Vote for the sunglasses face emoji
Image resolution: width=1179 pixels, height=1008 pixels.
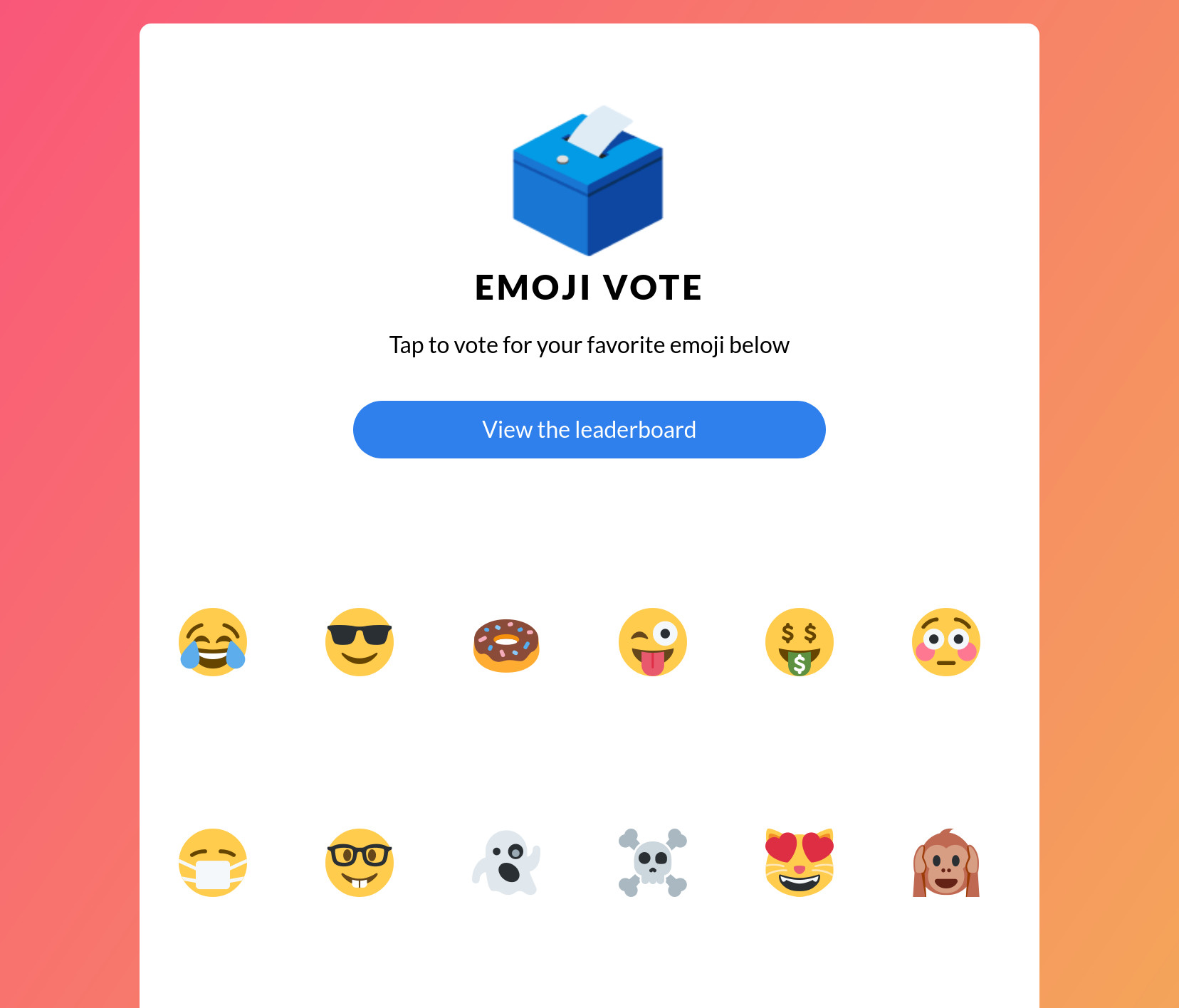(x=360, y=642)
